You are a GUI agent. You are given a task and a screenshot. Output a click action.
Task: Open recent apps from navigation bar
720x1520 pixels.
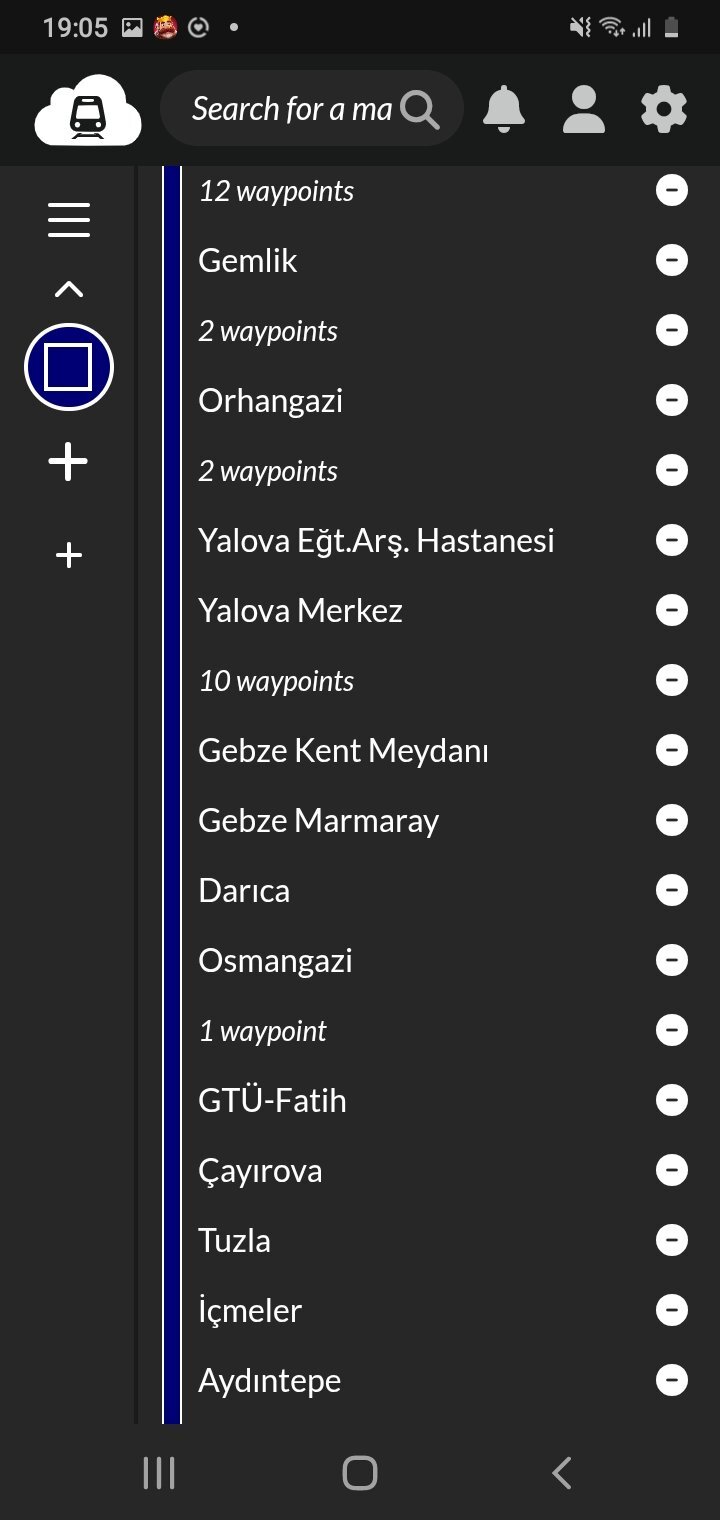pos(159,1471)
